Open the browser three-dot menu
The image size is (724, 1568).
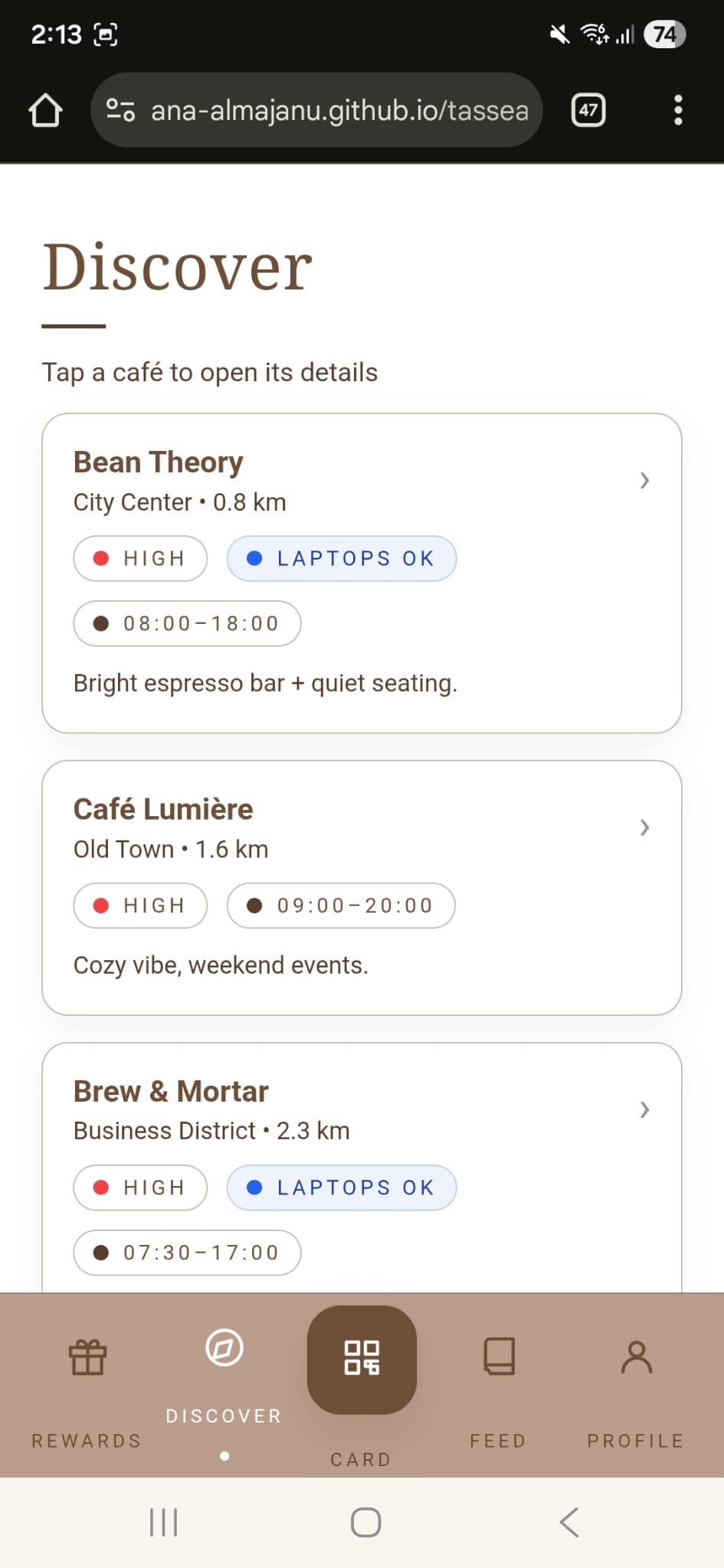[x=678, y=109]
